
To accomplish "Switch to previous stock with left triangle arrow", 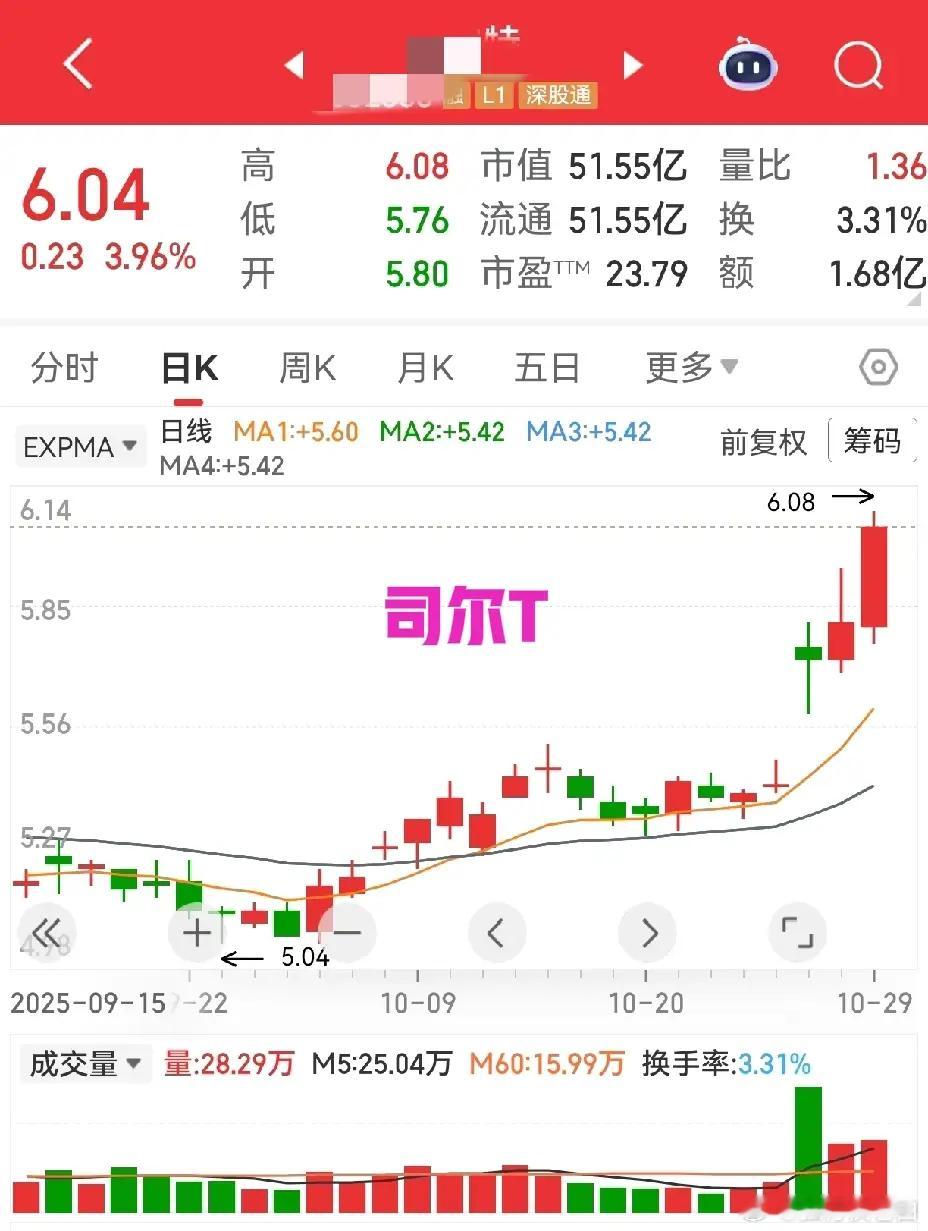I will point(293,64).
